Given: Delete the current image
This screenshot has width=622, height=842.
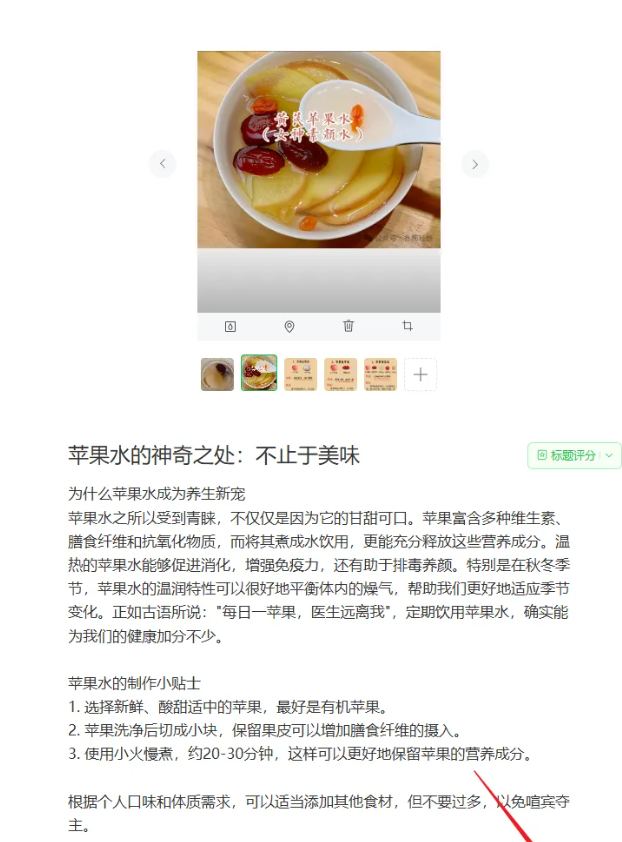Looking at the screenshot, I should (x=348, y=327).
